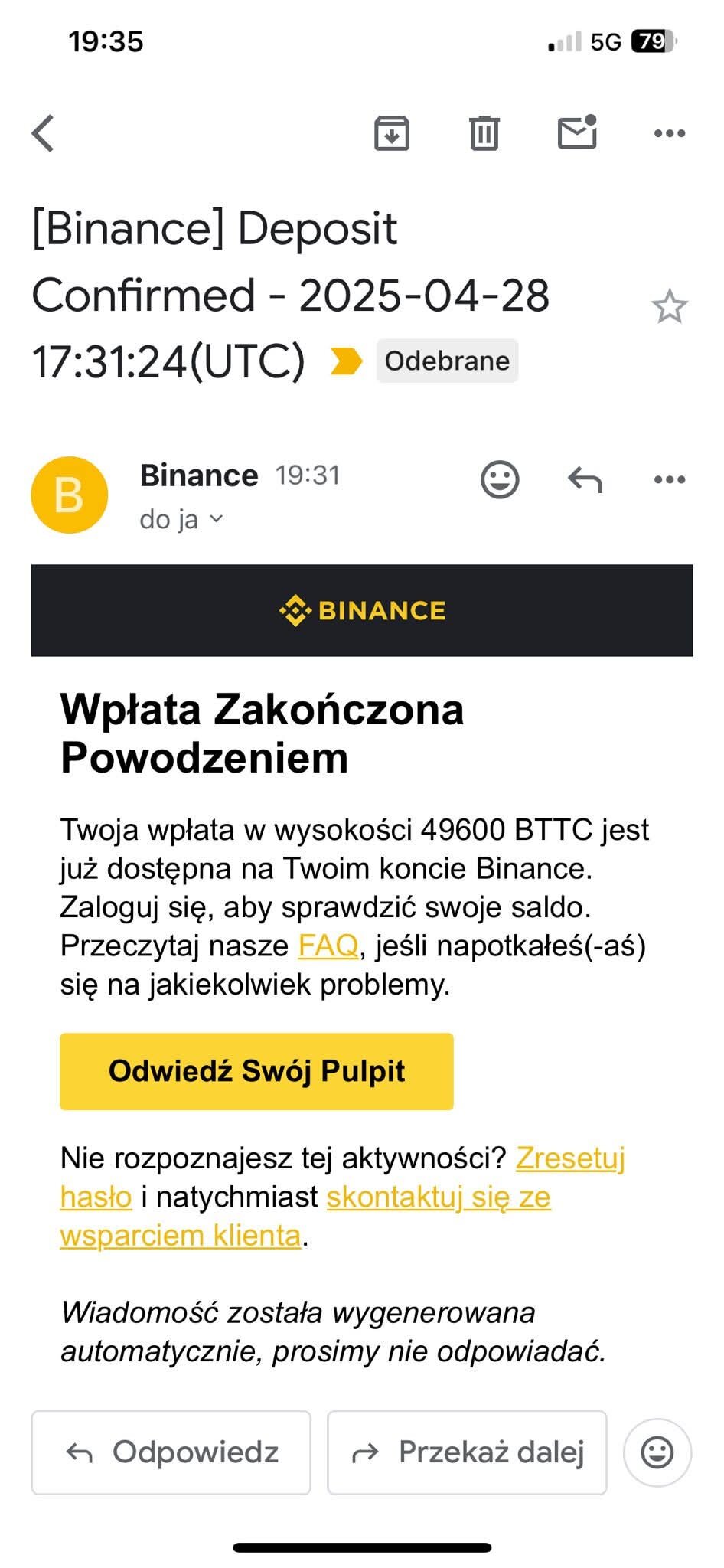Add an emoji reaction next to the sender
The height and width of the screenshot is (1568, 724).
pyautogui.click(x=500, y=480)
